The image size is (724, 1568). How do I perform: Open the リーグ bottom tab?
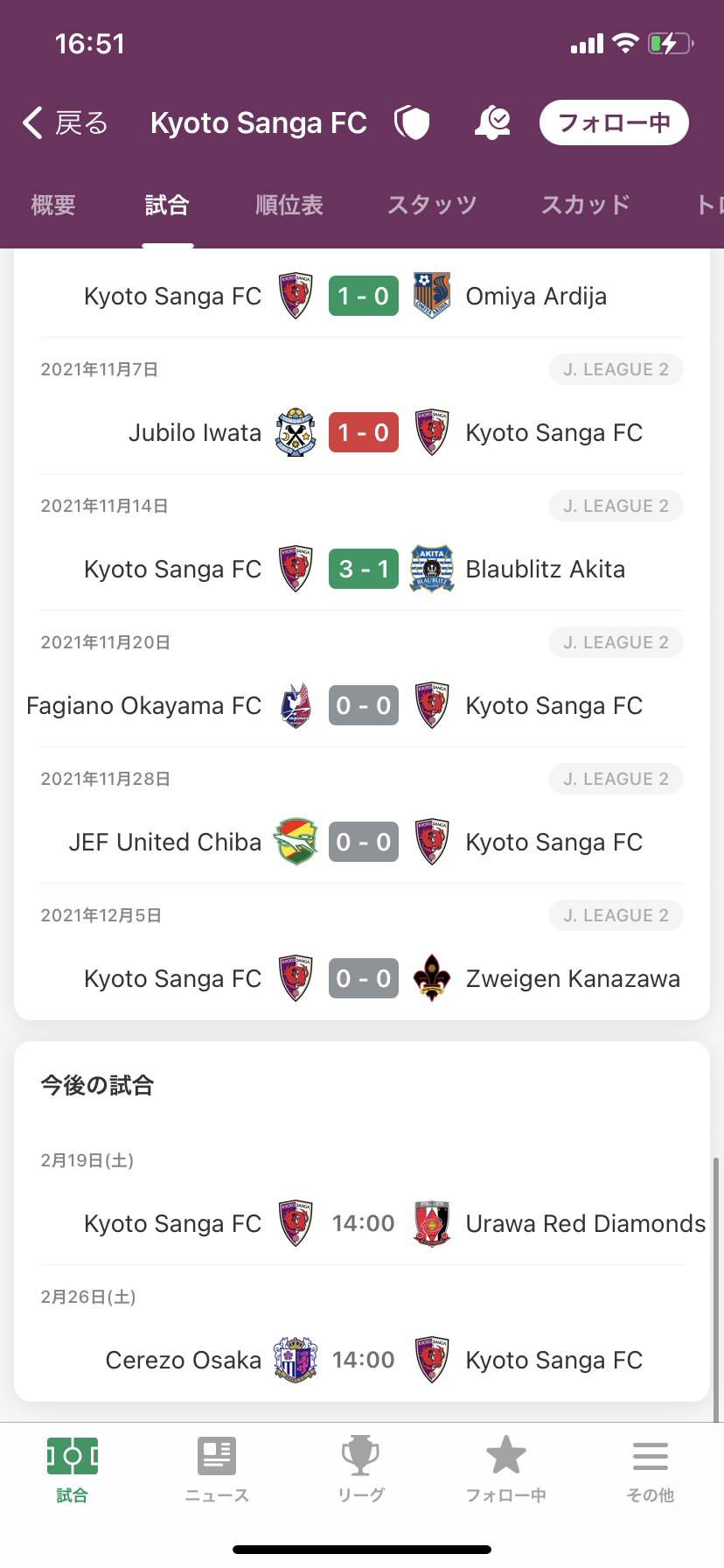click(x=361, y=1470)
